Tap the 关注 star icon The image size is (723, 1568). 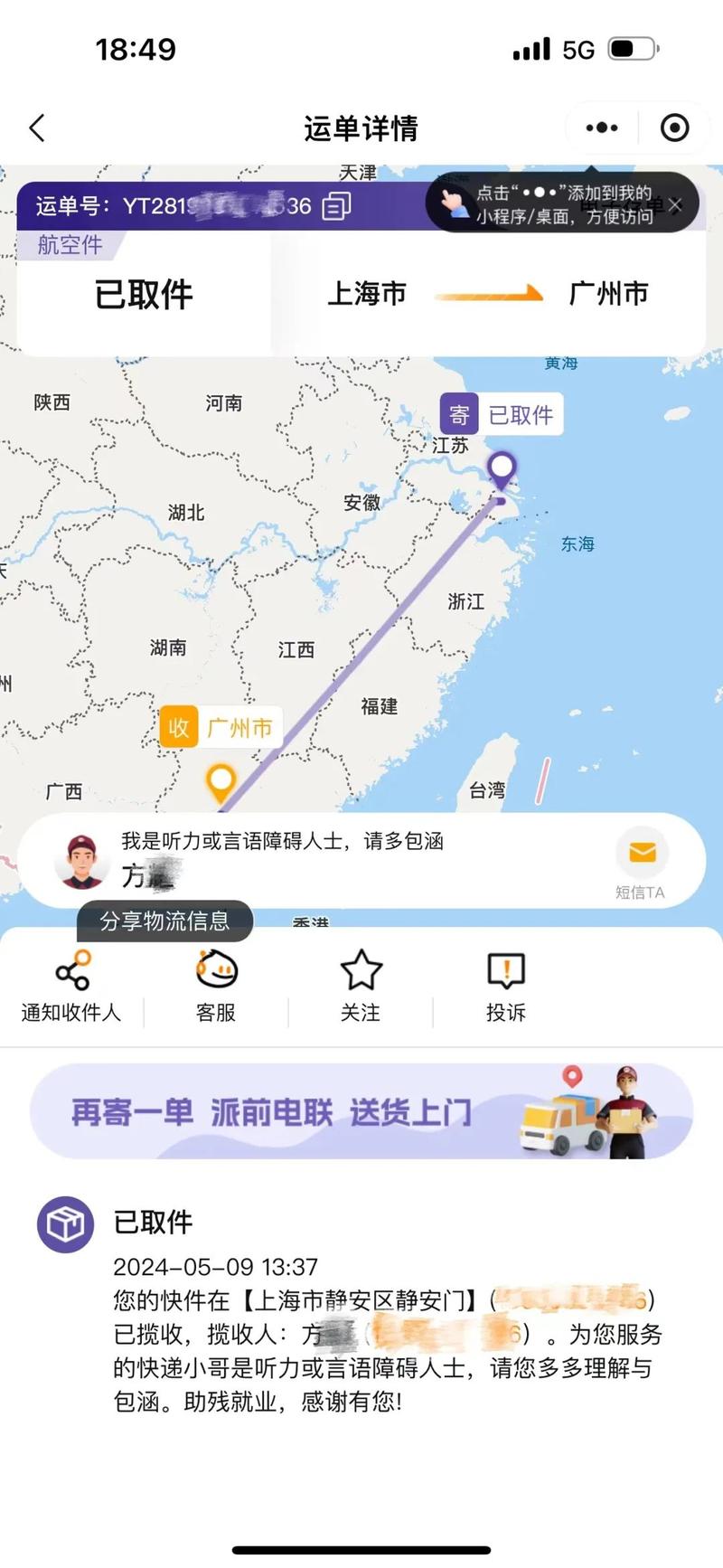361,970
